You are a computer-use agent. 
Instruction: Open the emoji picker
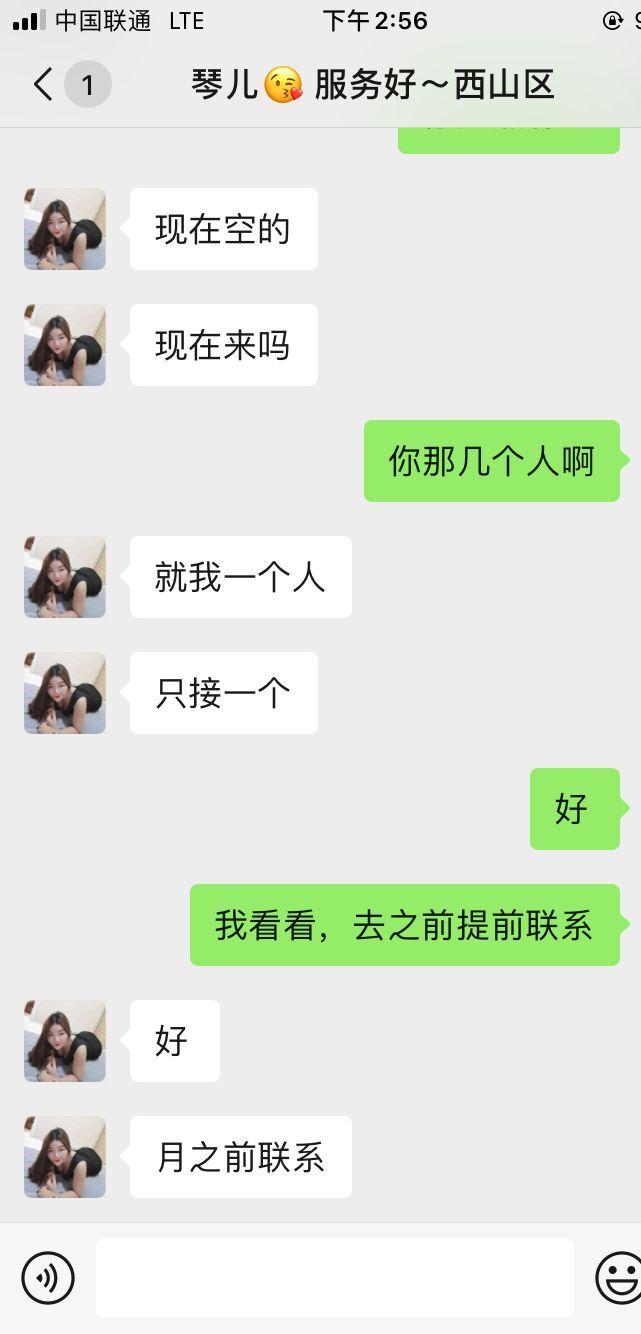[x=618, y=1277]
